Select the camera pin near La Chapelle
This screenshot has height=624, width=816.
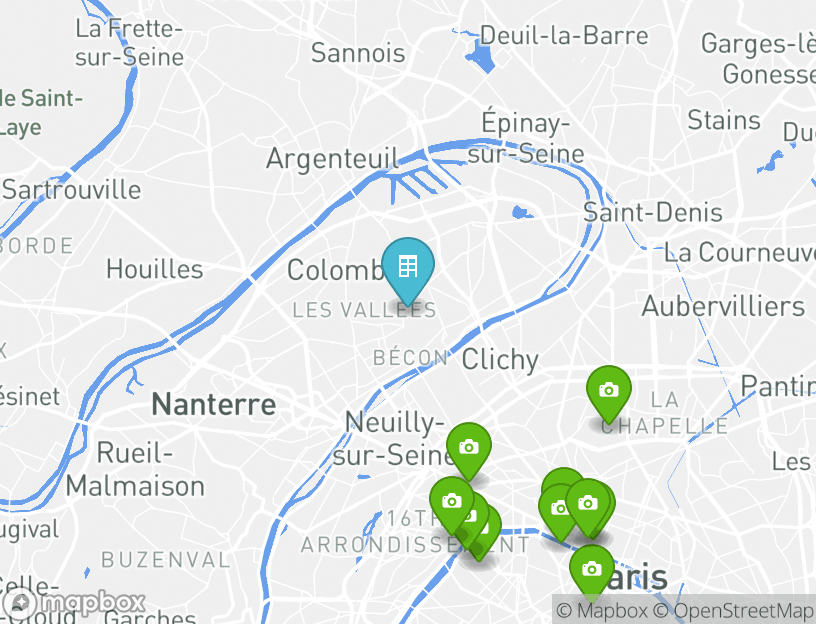pyautogui.click(x=608, y=391)
